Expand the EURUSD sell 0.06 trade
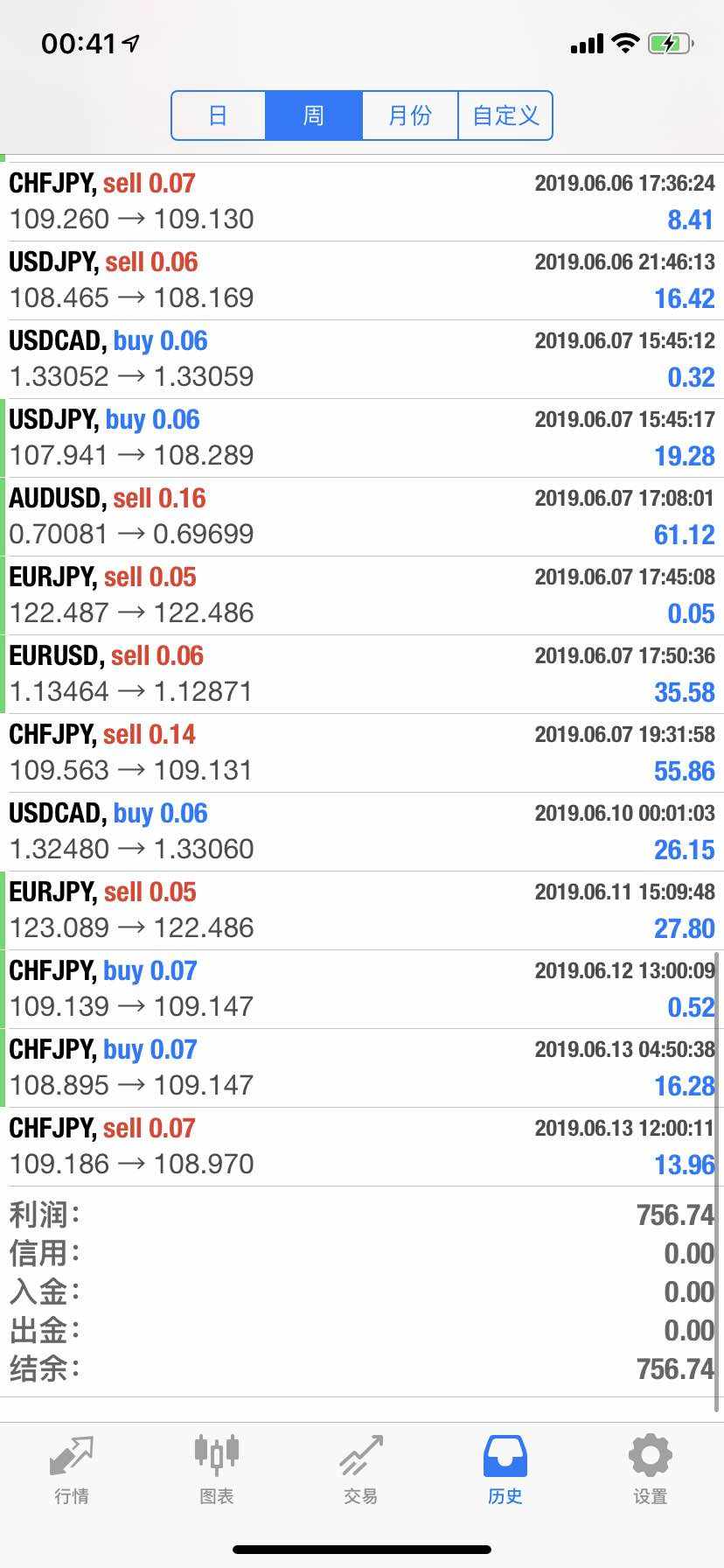Screen dimensions: 724x1568 (362, 675)
